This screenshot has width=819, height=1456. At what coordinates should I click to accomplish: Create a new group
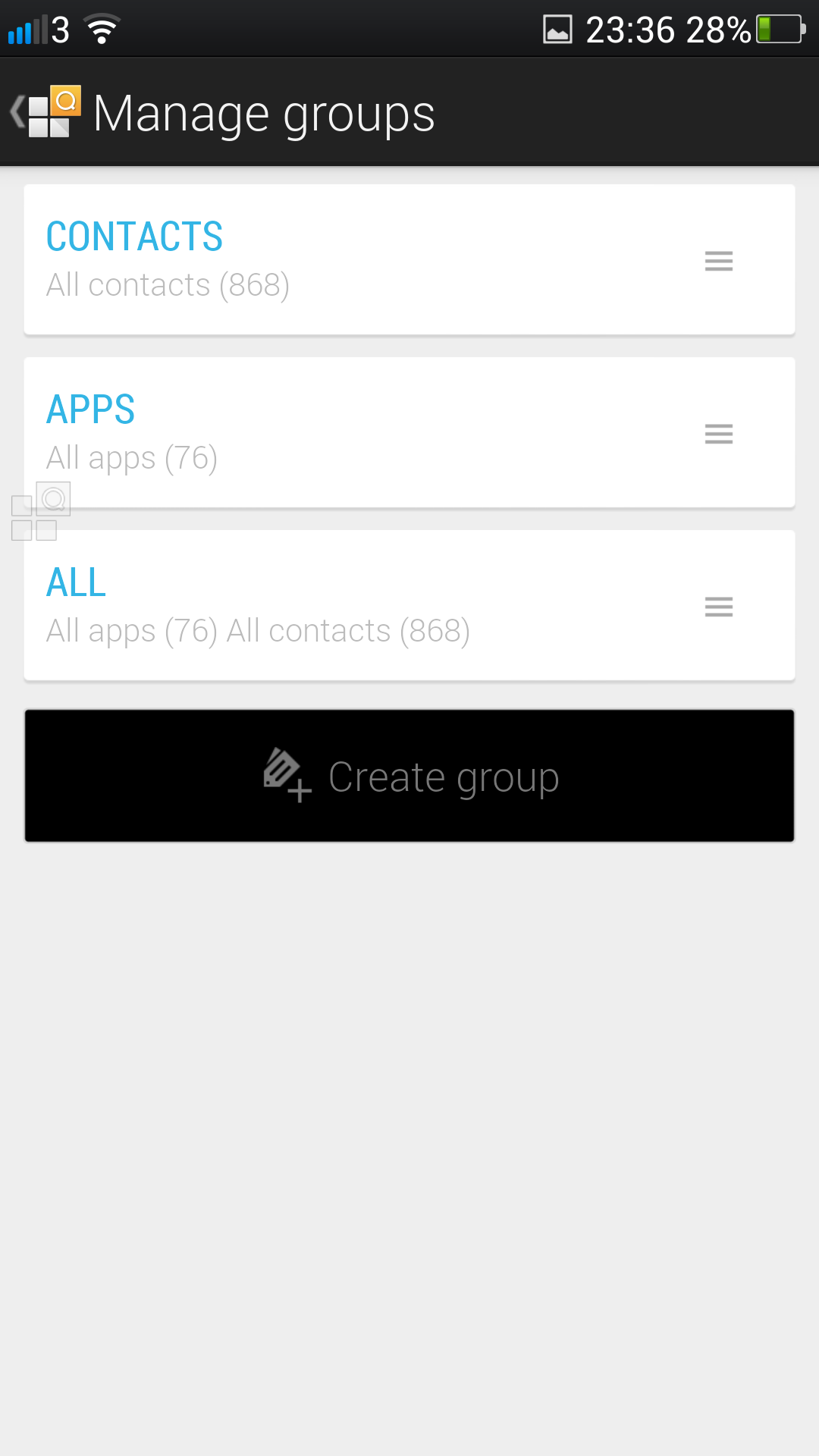pos(409,776)
